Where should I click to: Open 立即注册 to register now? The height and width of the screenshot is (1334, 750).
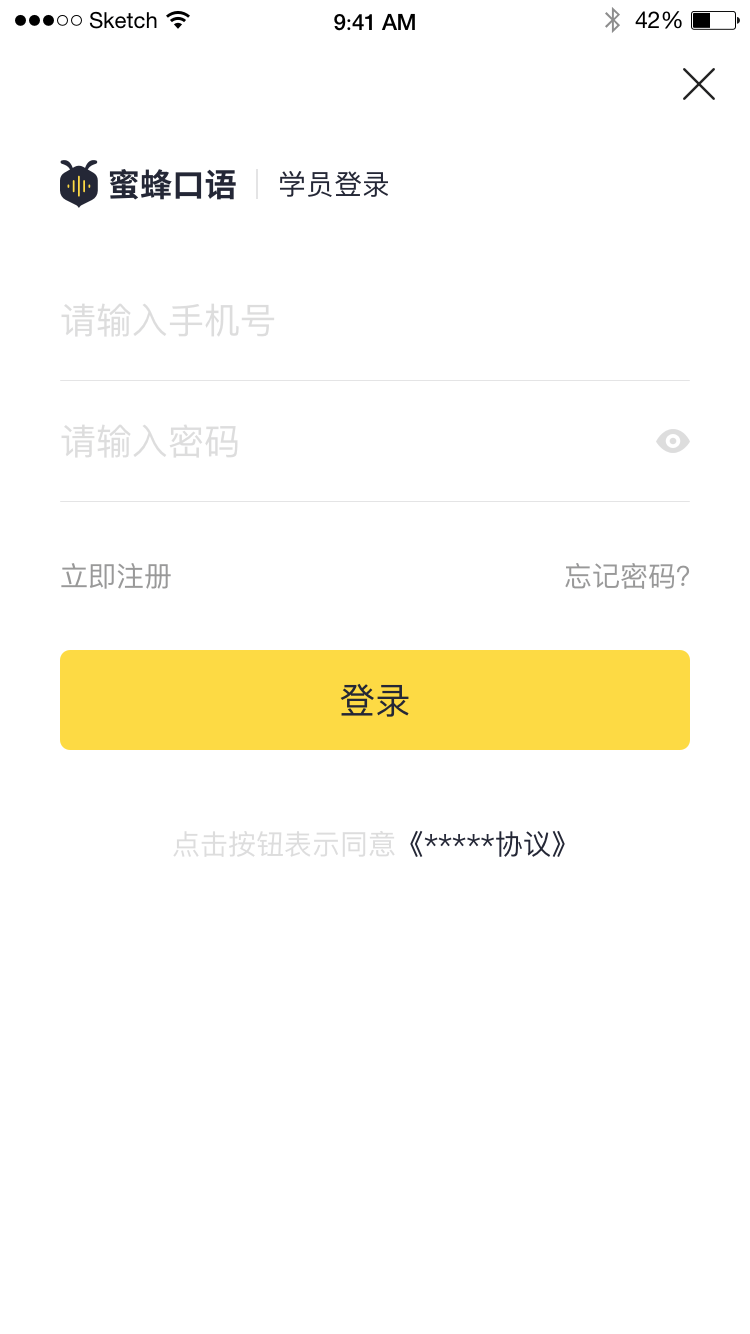116,577
